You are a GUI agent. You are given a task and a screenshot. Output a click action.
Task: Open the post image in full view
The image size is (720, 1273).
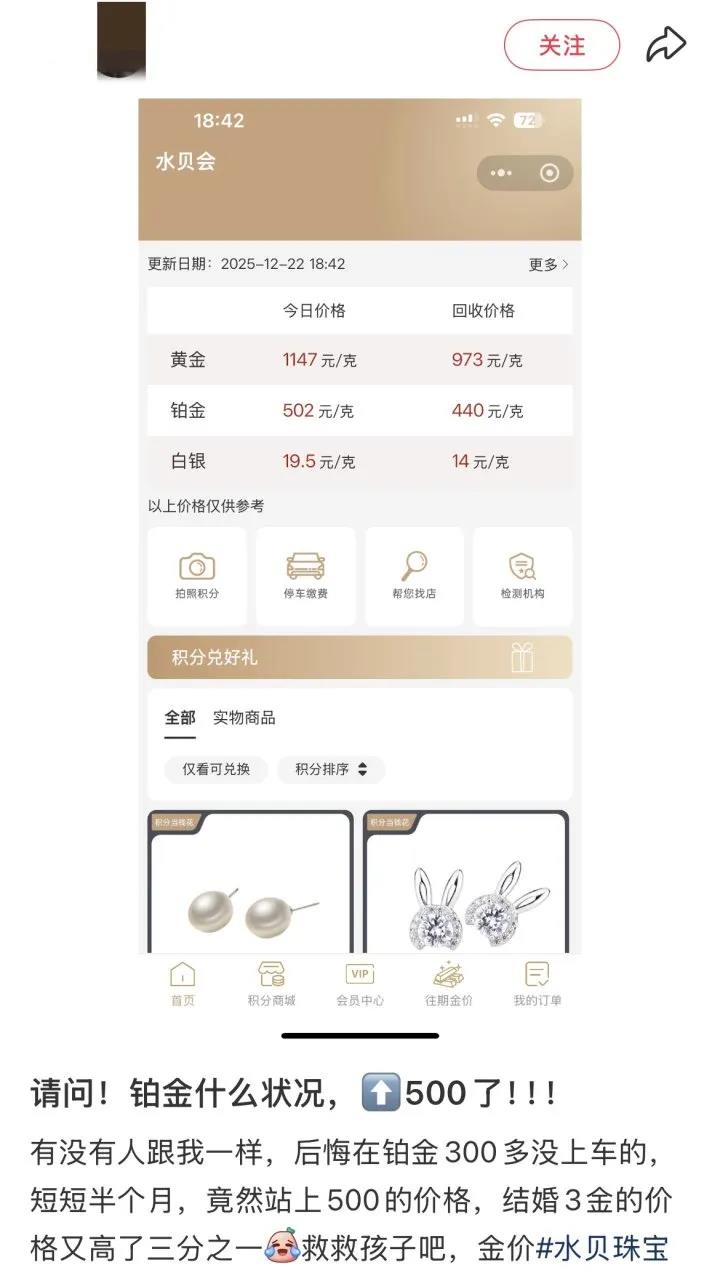(x=360, y=560)
